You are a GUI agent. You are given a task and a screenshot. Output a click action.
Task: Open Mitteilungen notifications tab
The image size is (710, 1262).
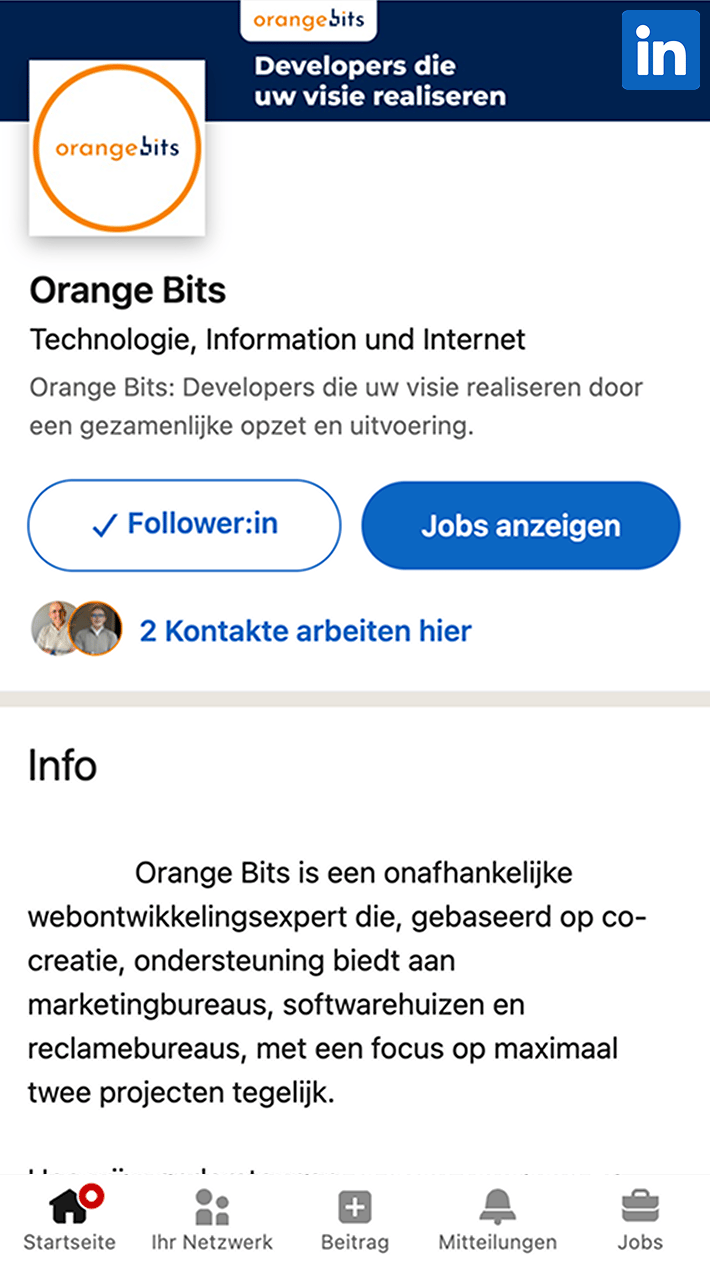[497, 1218]
